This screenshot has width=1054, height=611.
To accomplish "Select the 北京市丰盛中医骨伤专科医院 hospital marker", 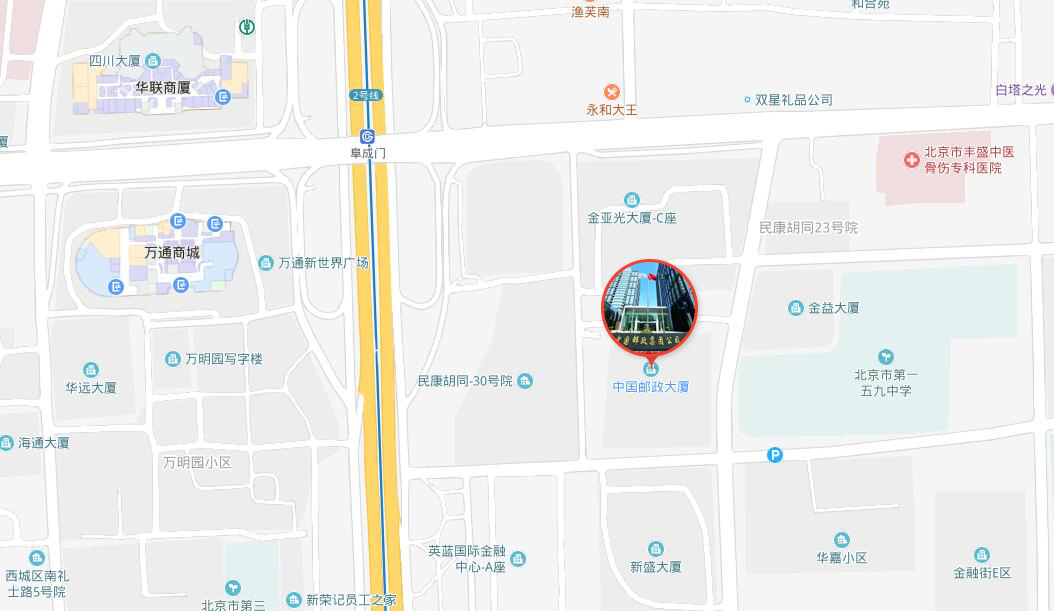I will pyautogui.click(x=911, y=160).
